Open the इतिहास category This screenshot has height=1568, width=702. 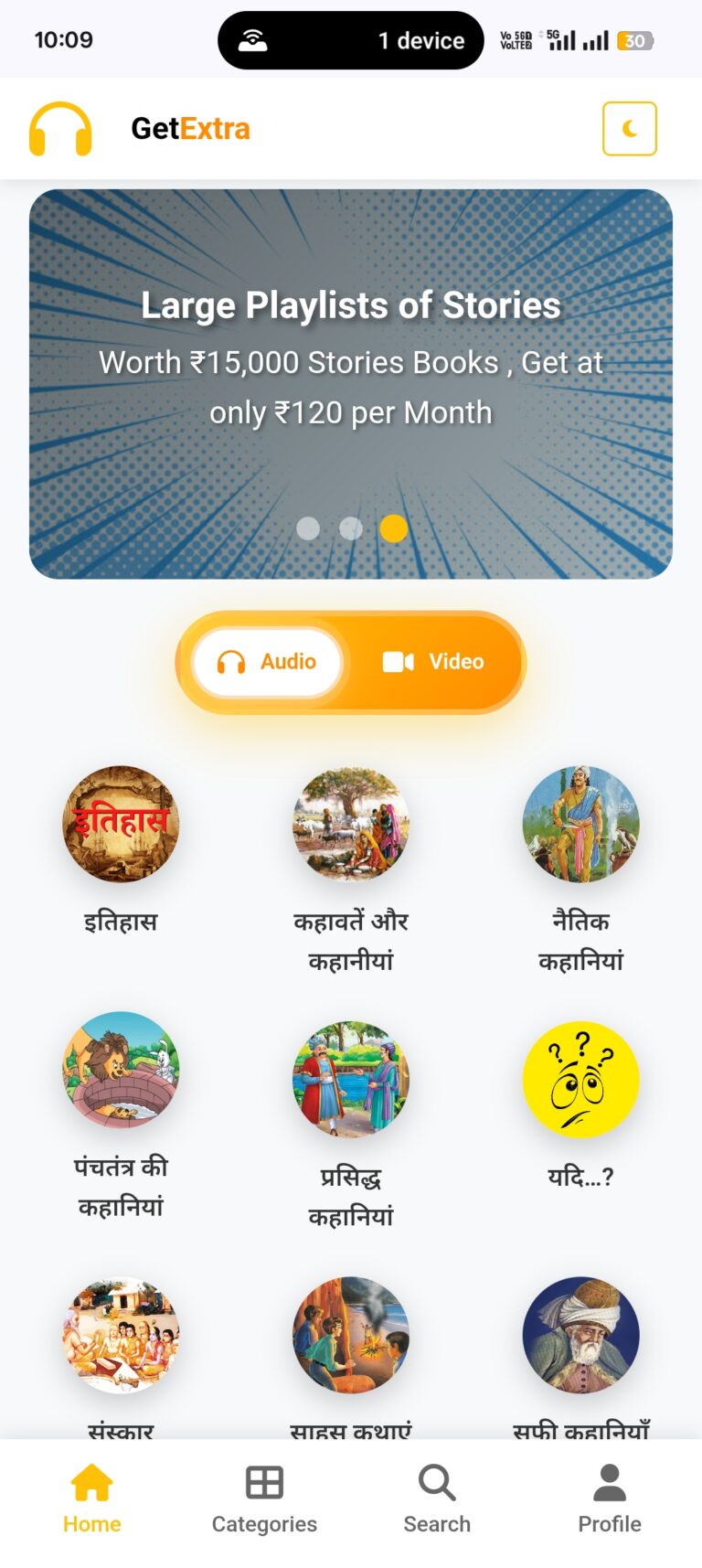click(121, 825)
